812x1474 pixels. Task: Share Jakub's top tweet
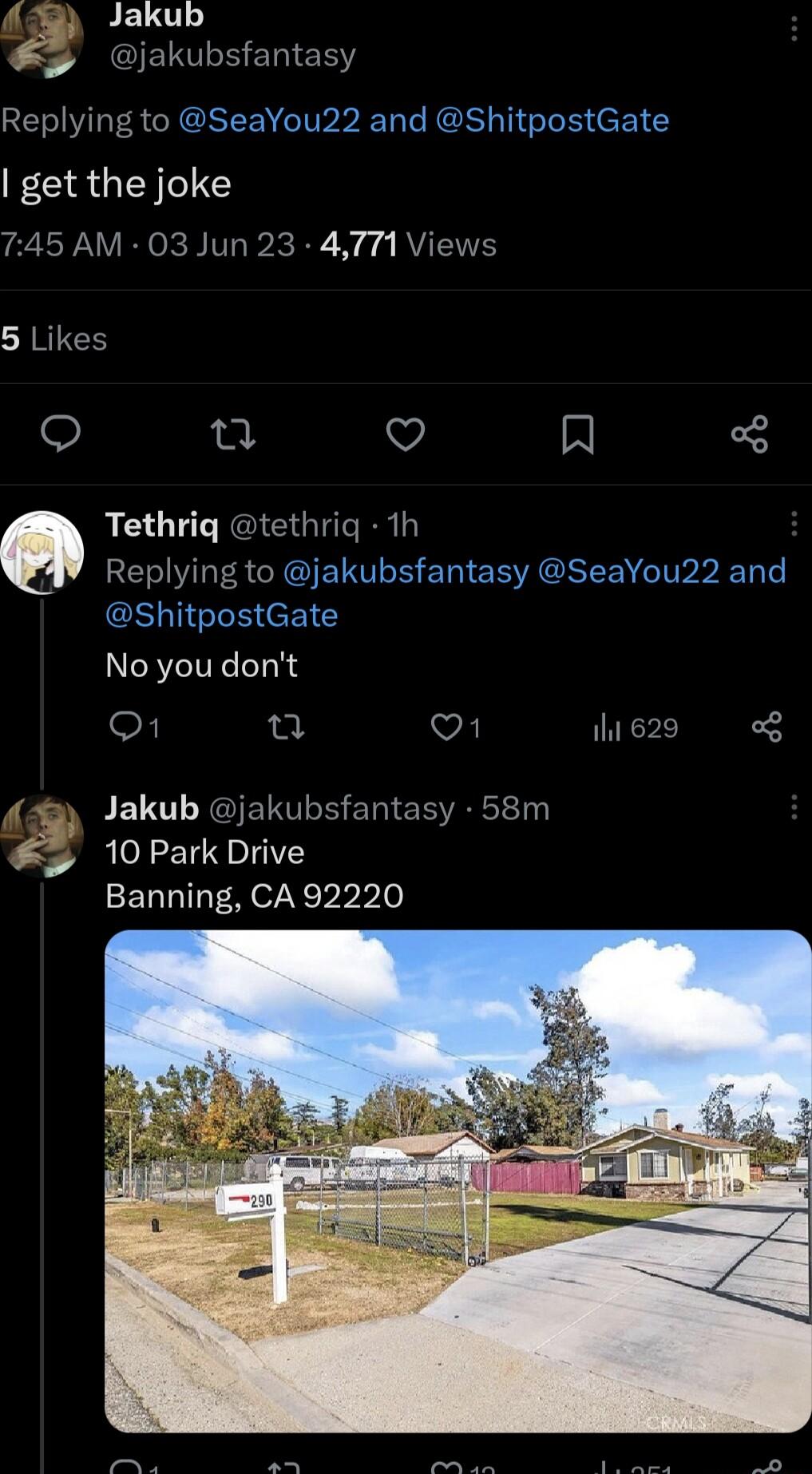[751, 435]
